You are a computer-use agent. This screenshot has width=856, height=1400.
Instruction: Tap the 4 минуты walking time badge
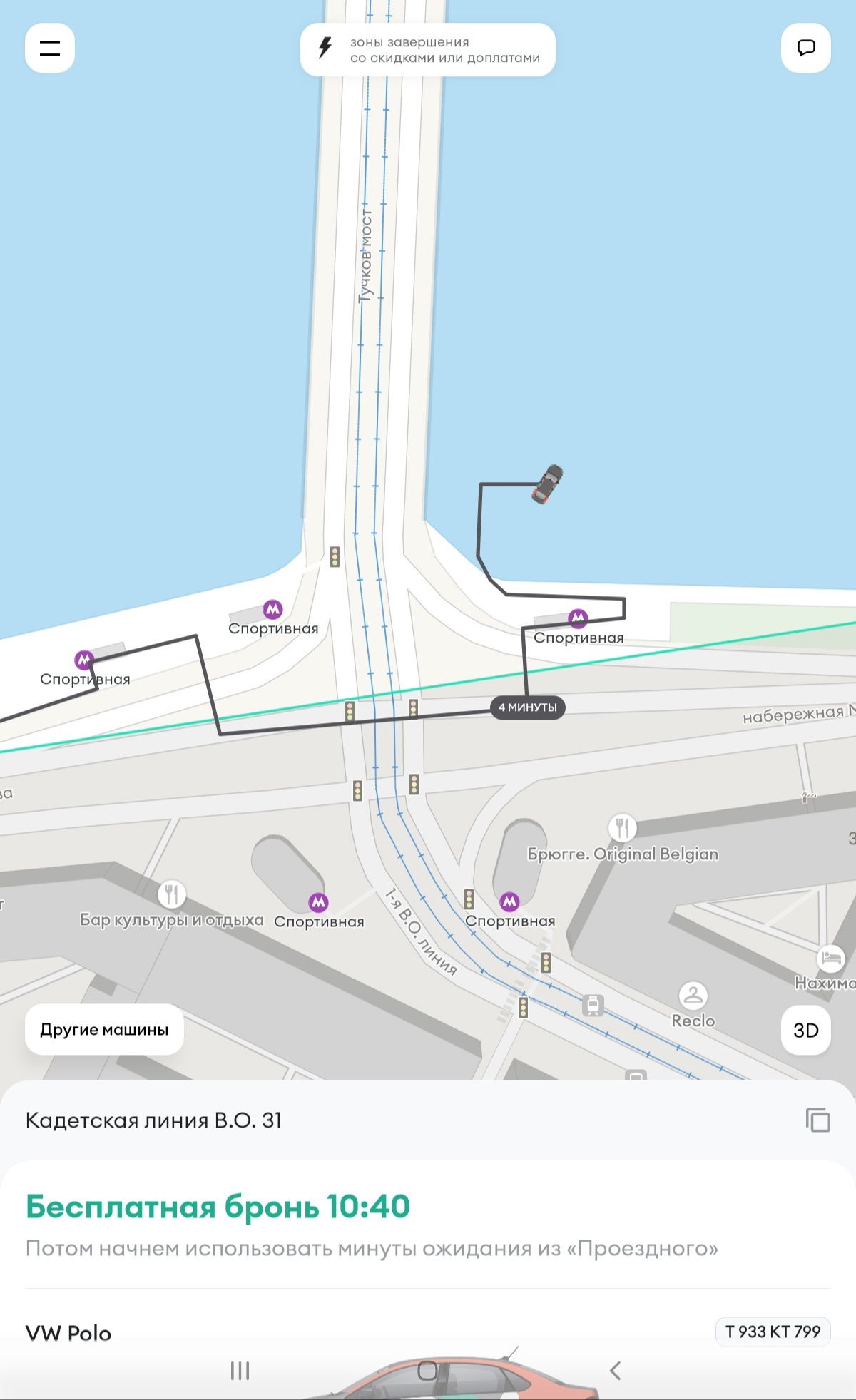click(x=527, y=707)
